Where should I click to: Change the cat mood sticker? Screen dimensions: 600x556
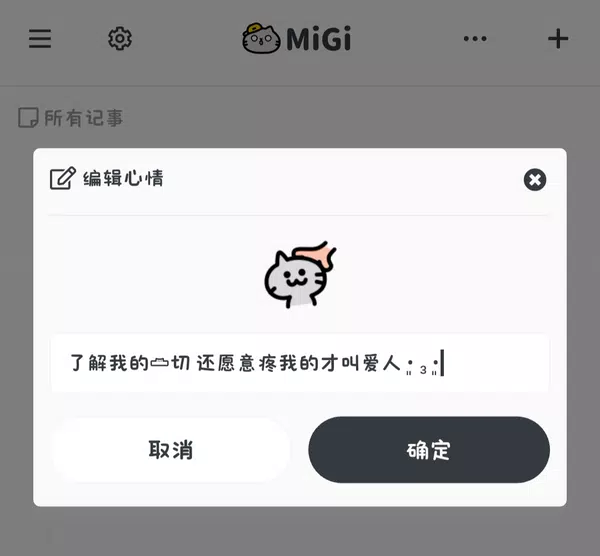tap(300, 273)
